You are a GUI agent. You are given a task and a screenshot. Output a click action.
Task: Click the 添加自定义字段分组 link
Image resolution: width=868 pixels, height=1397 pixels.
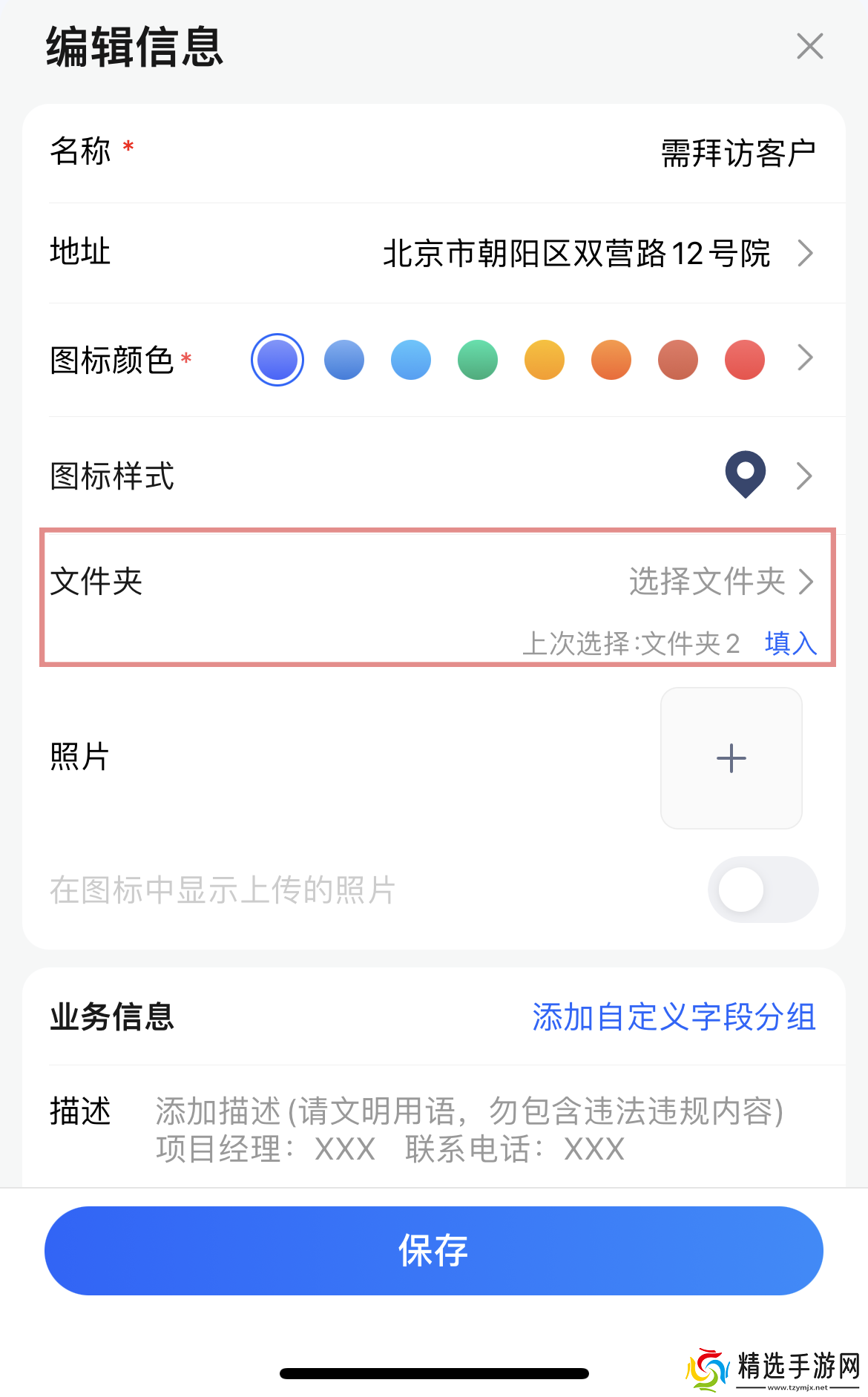coord(674,1019)
